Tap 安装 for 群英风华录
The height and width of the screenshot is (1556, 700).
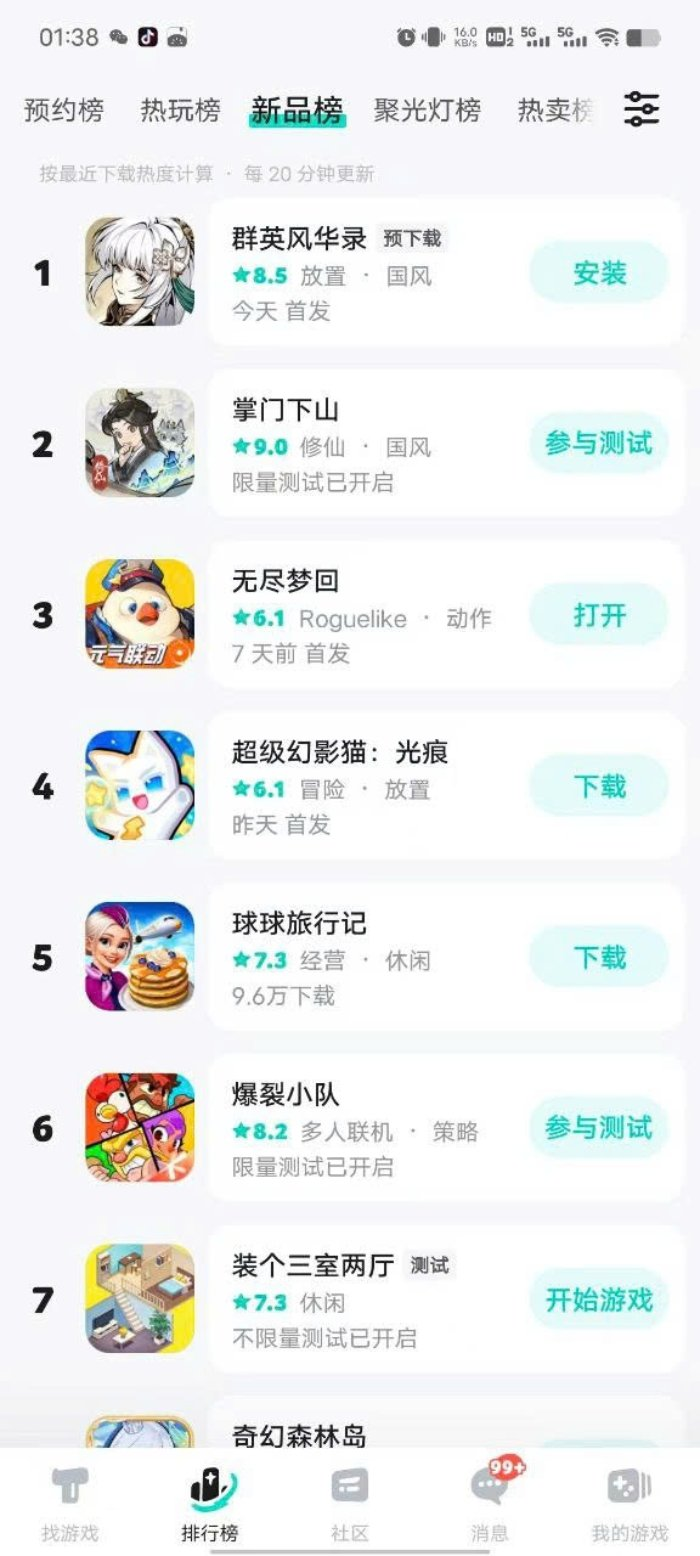(599, 272)
